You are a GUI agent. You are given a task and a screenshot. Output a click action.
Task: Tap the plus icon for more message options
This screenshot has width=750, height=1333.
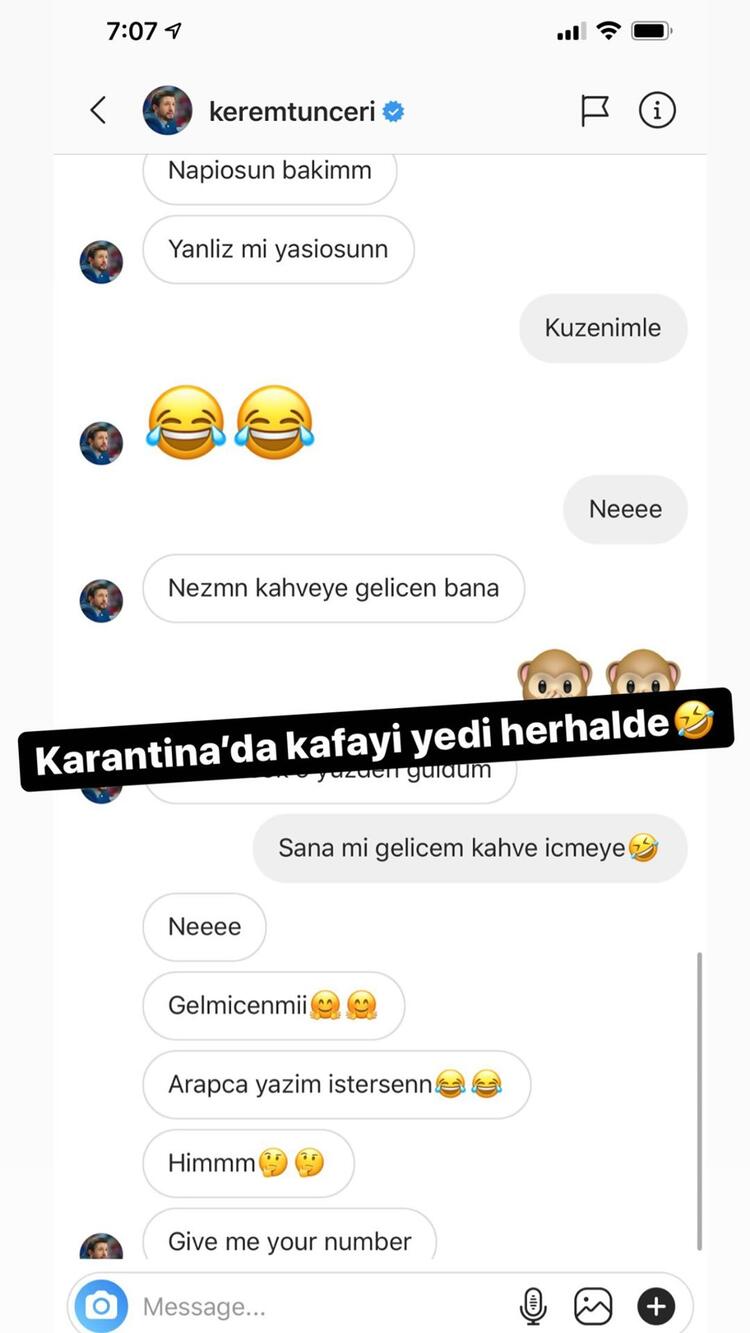click(x=656, y=1305)
